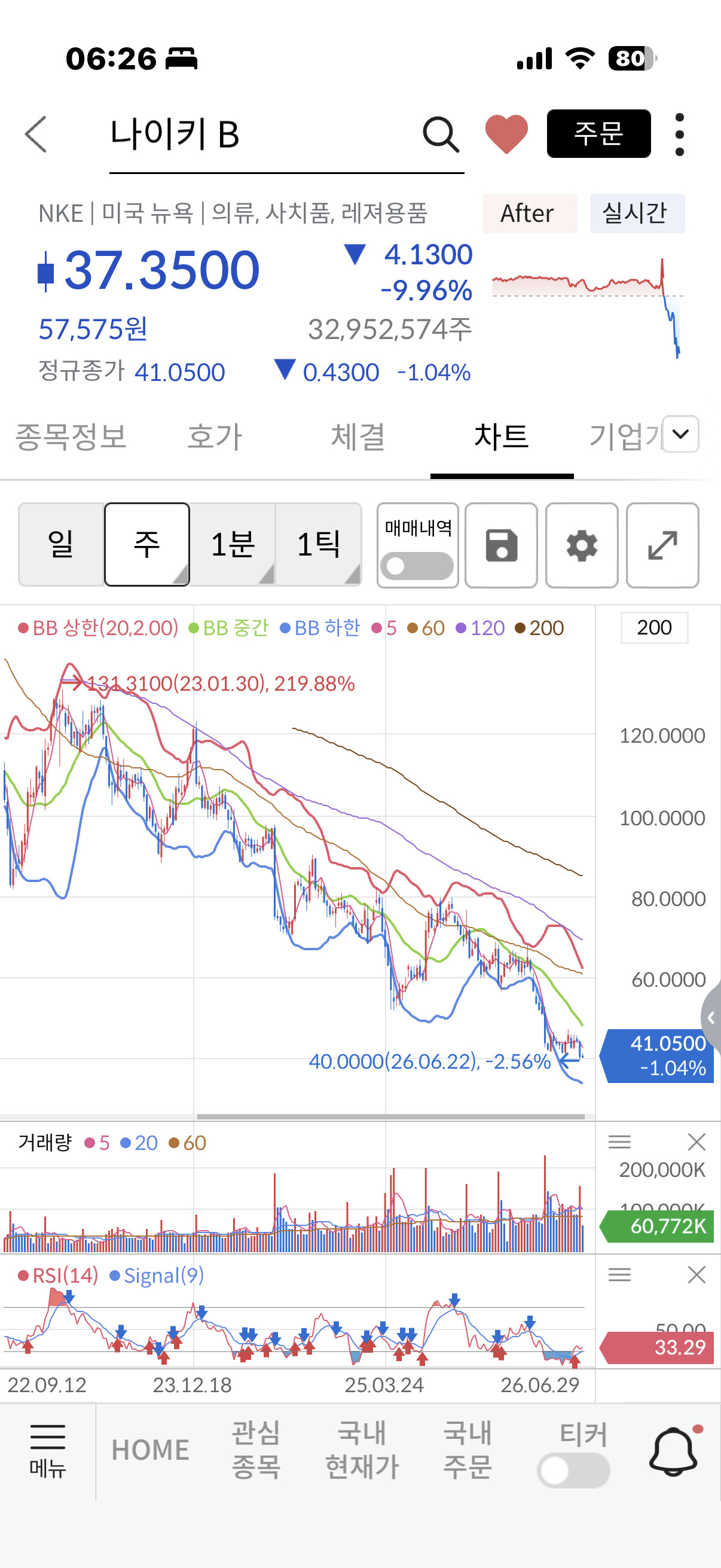This screenshot has width=721, height=1568.
Task: Select the 1틱 chart period
Action: (319, 544)
